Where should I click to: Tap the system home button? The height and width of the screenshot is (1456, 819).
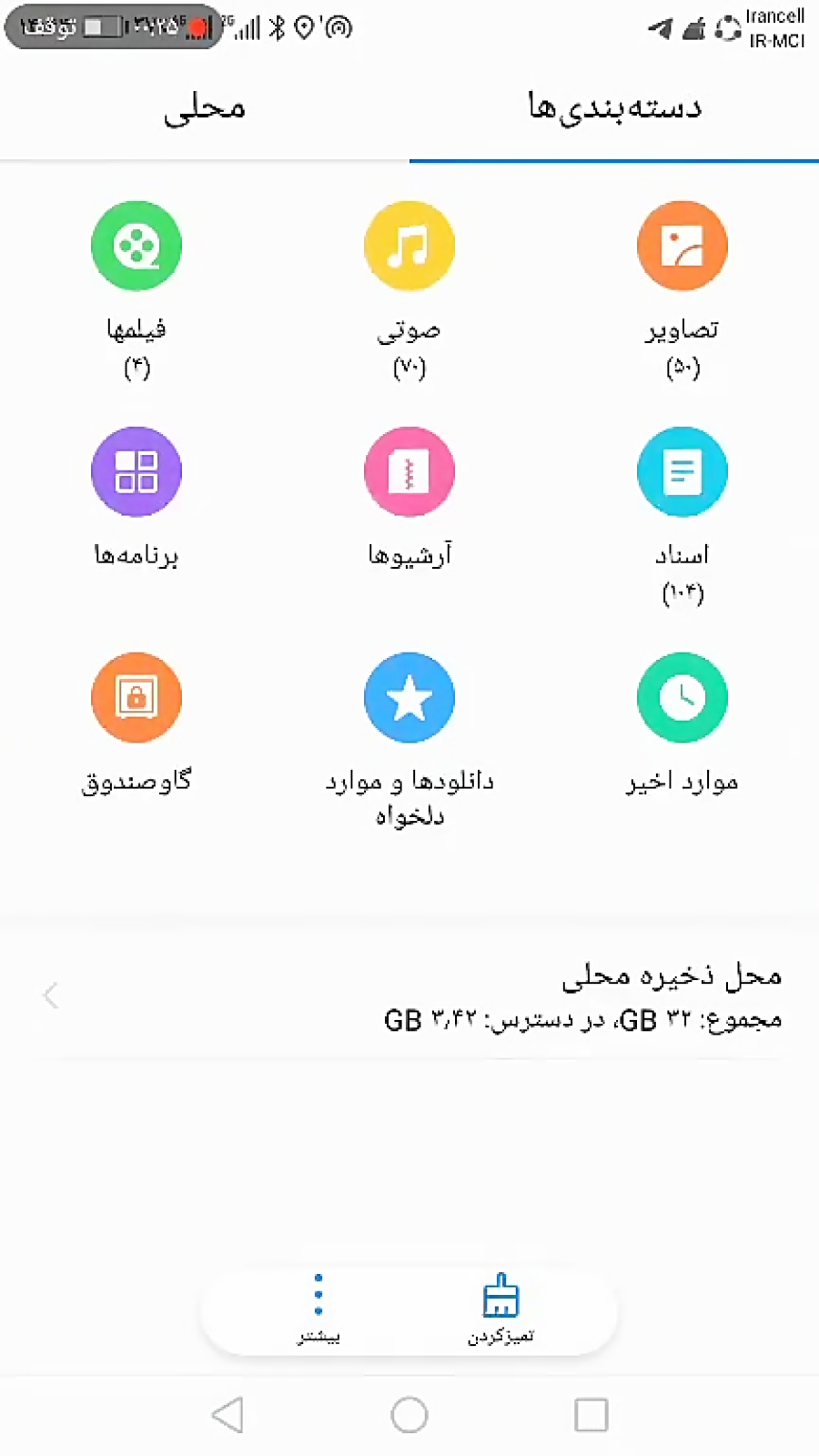pyautogui.click(x=409, y=1415)
